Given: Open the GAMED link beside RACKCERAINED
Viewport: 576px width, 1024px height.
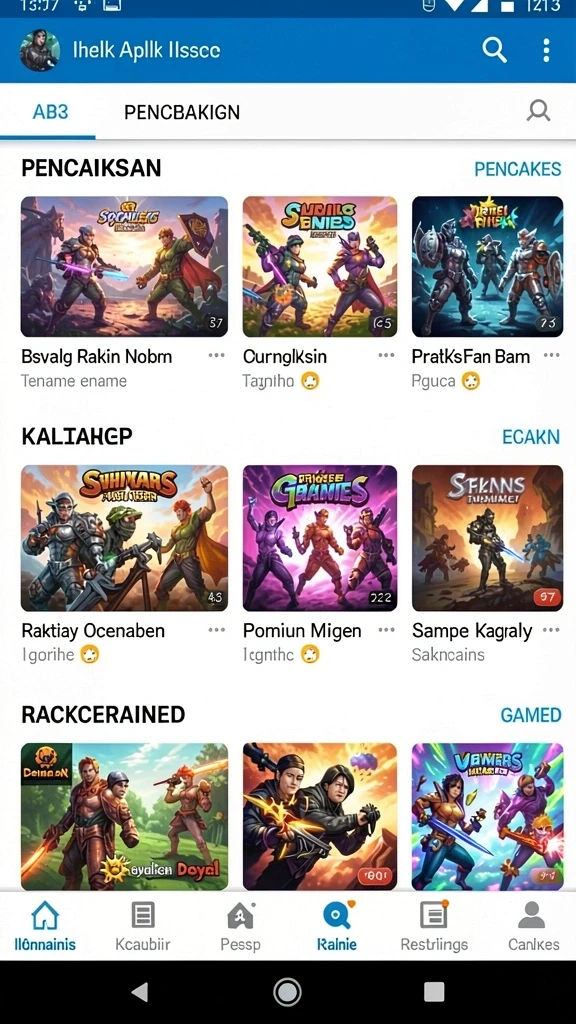Looking at the screenshot, I should 530,715.
